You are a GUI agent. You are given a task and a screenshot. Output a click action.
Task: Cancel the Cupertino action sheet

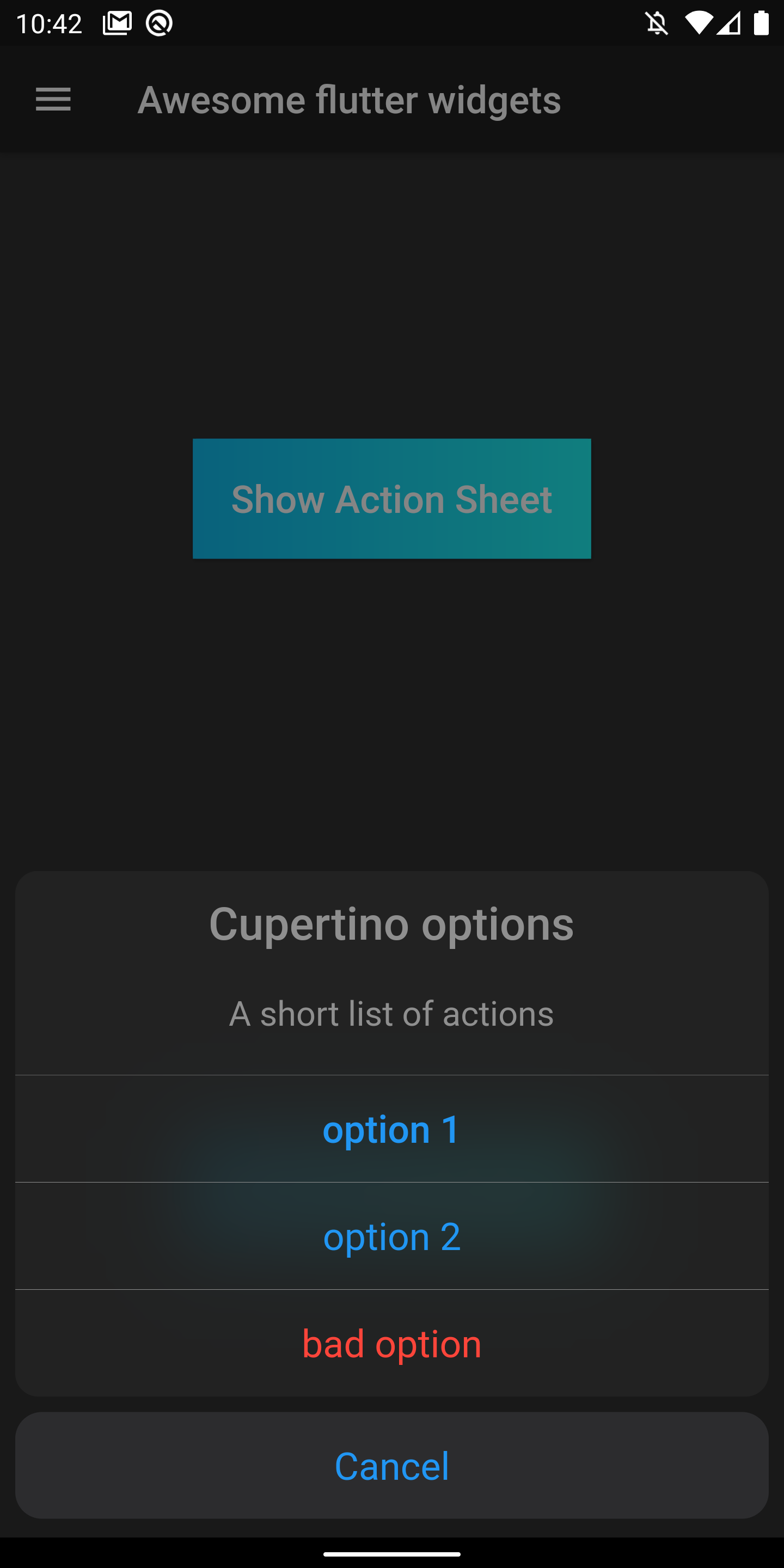[x=391, y=1465]
